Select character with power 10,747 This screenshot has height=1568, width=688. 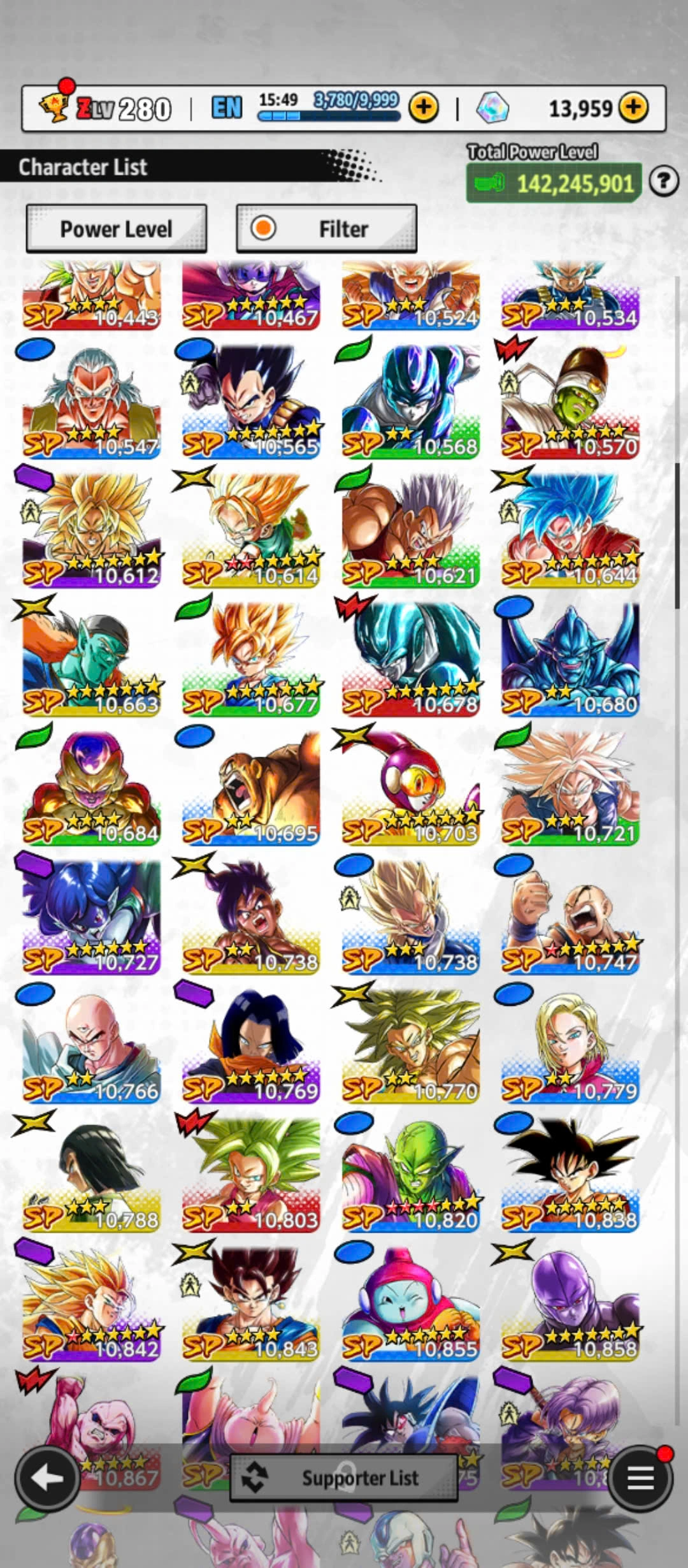point(570,915)
